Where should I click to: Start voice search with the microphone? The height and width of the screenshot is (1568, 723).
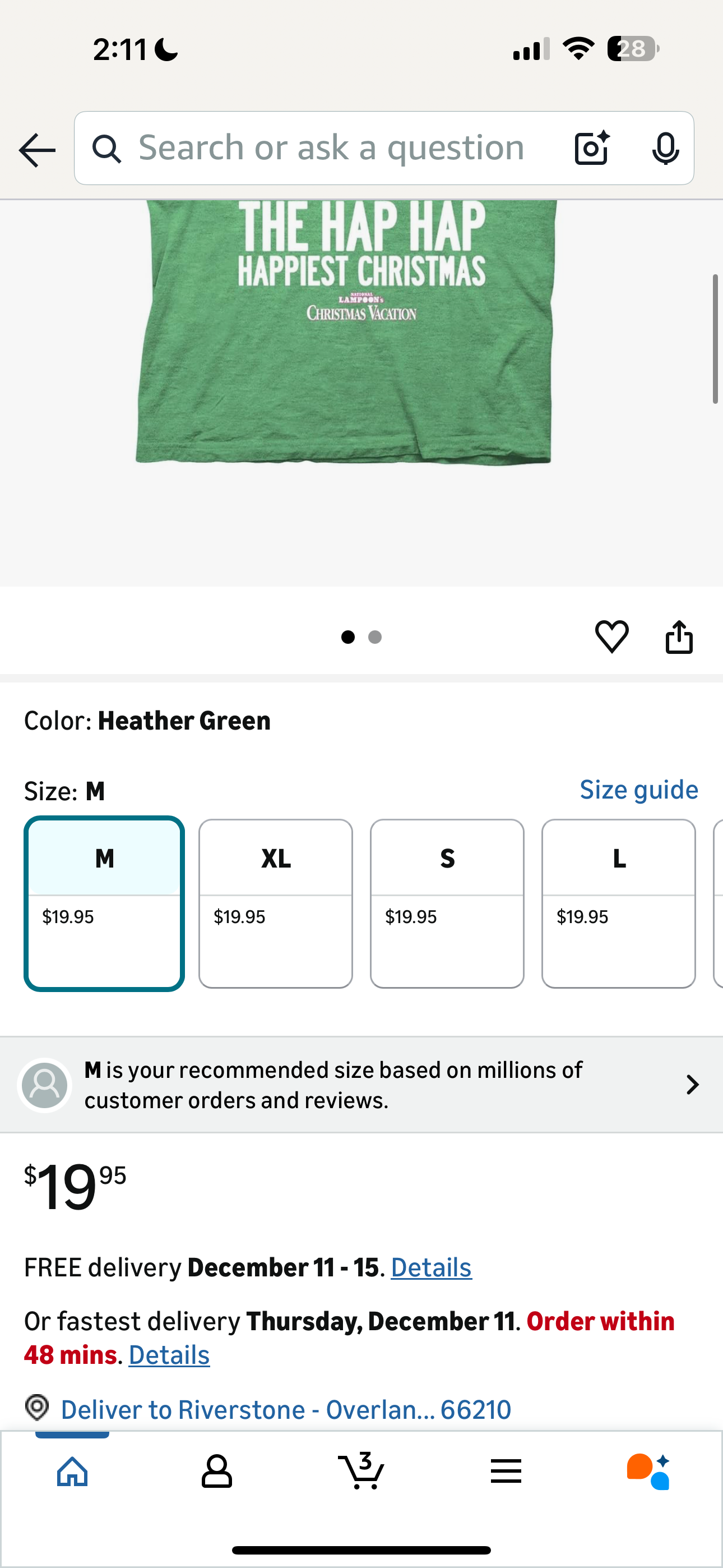(665, 149)
